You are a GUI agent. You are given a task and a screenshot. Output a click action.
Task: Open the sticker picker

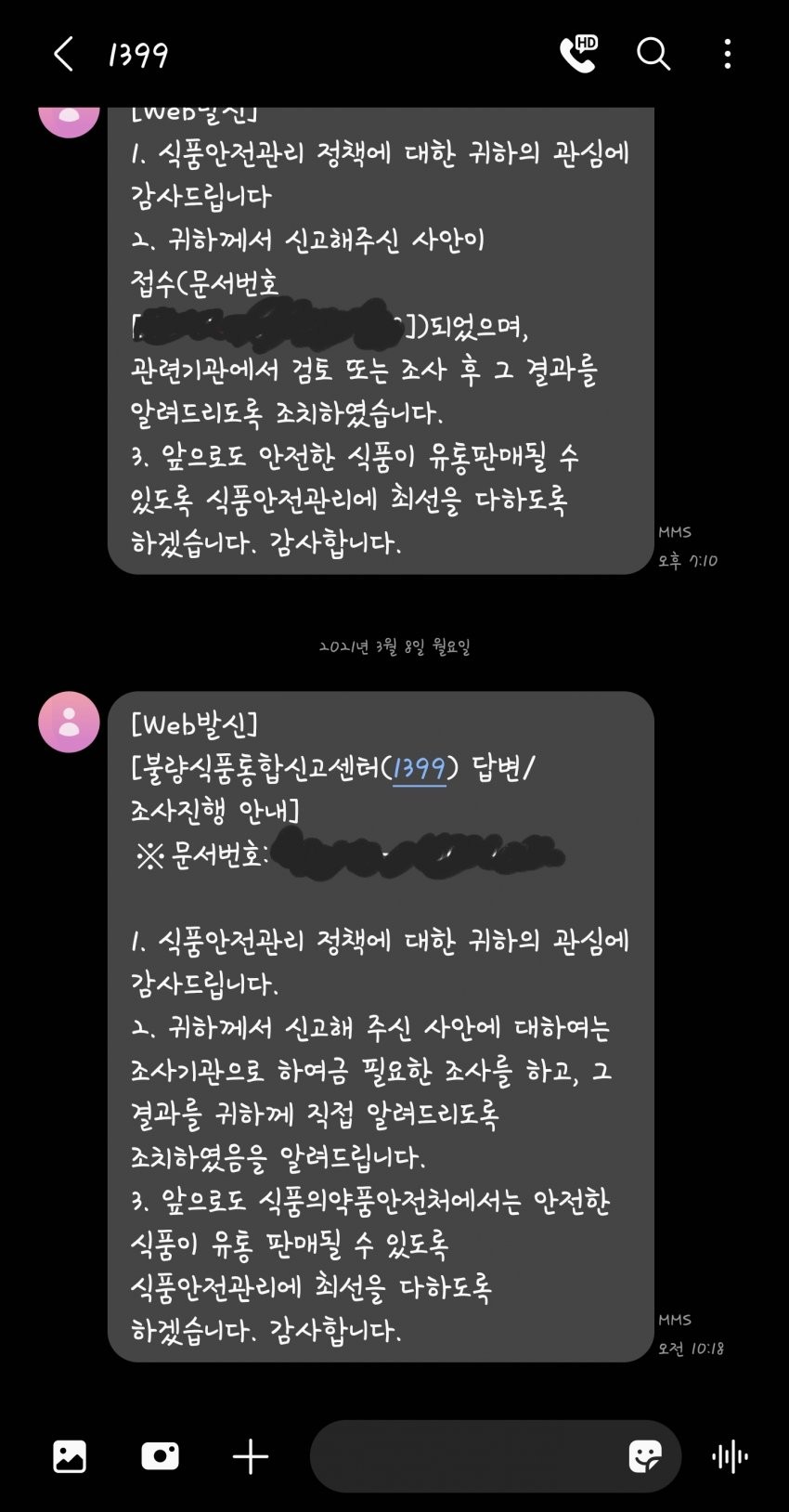coord(644,1456)
